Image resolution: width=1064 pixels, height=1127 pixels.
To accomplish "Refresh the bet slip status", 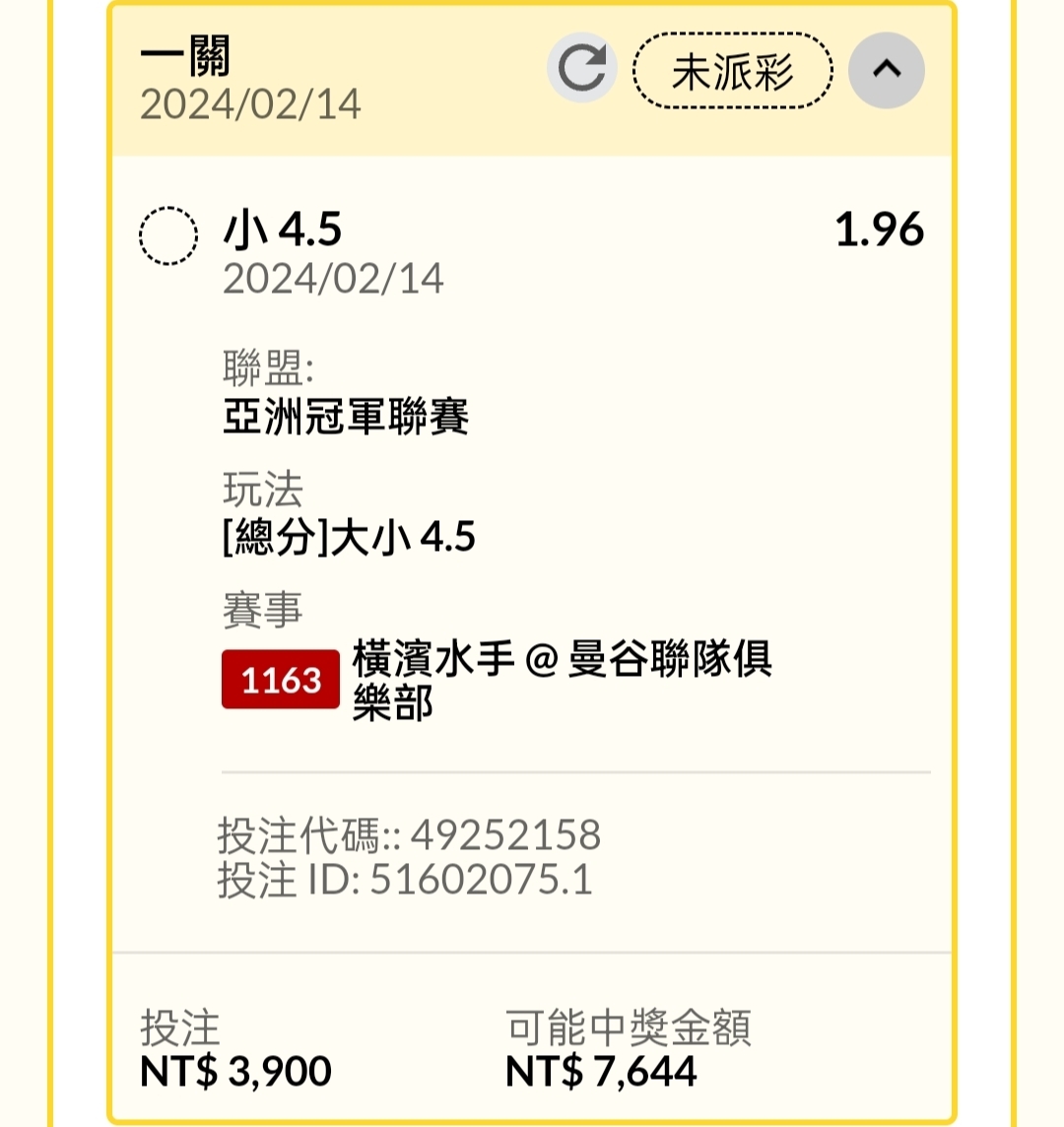I will pyautogui.click(x=581, y=69).
